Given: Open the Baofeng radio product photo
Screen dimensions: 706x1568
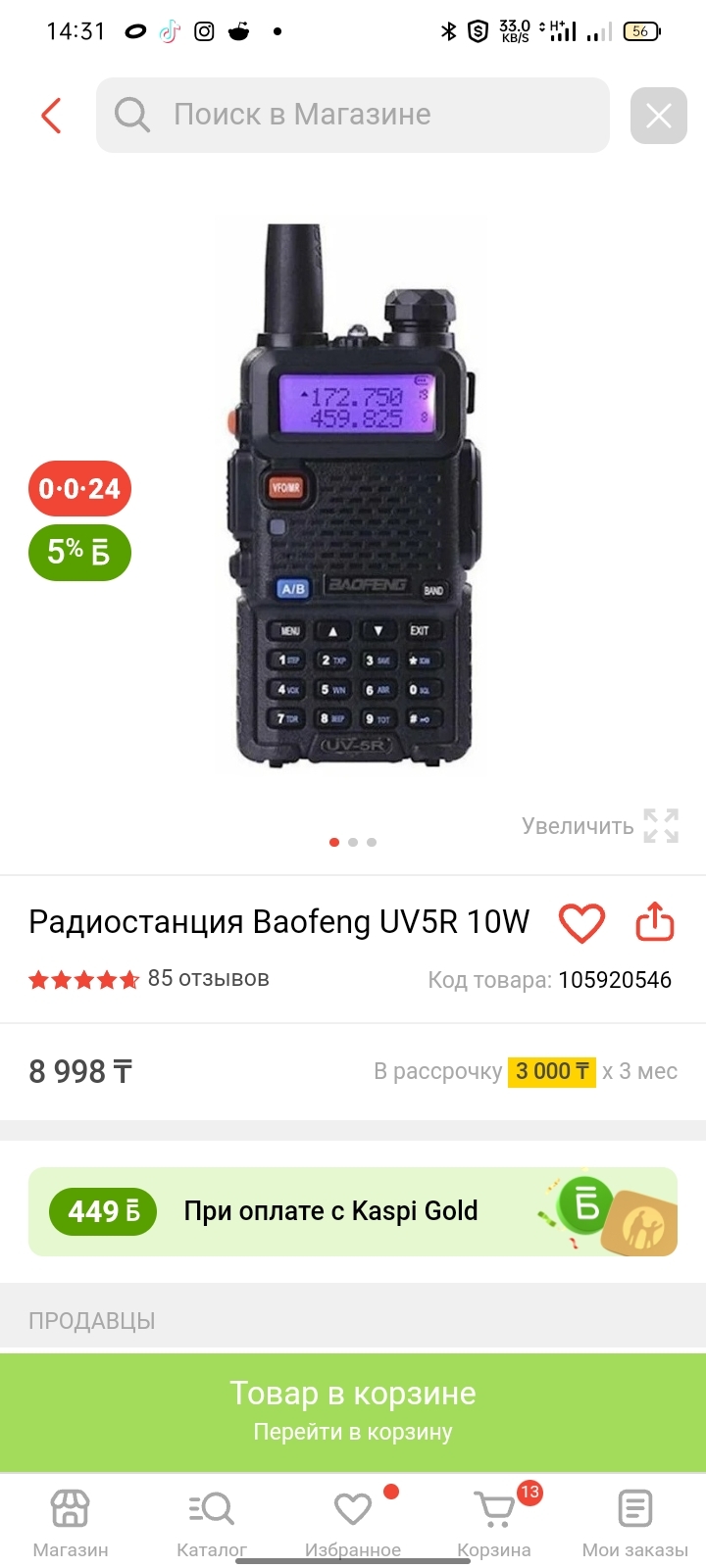Looking at the screenshot, I should (351, 495).
